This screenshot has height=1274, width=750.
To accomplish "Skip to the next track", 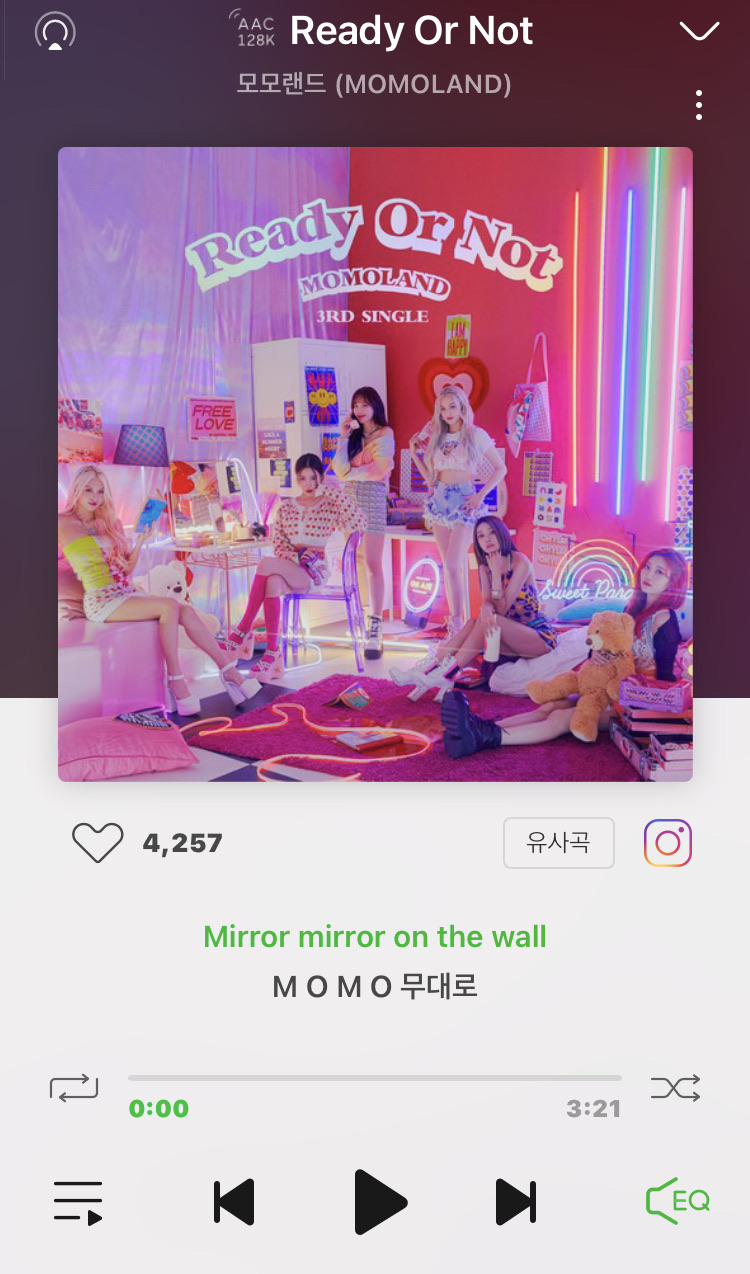I will [516, 1202].
